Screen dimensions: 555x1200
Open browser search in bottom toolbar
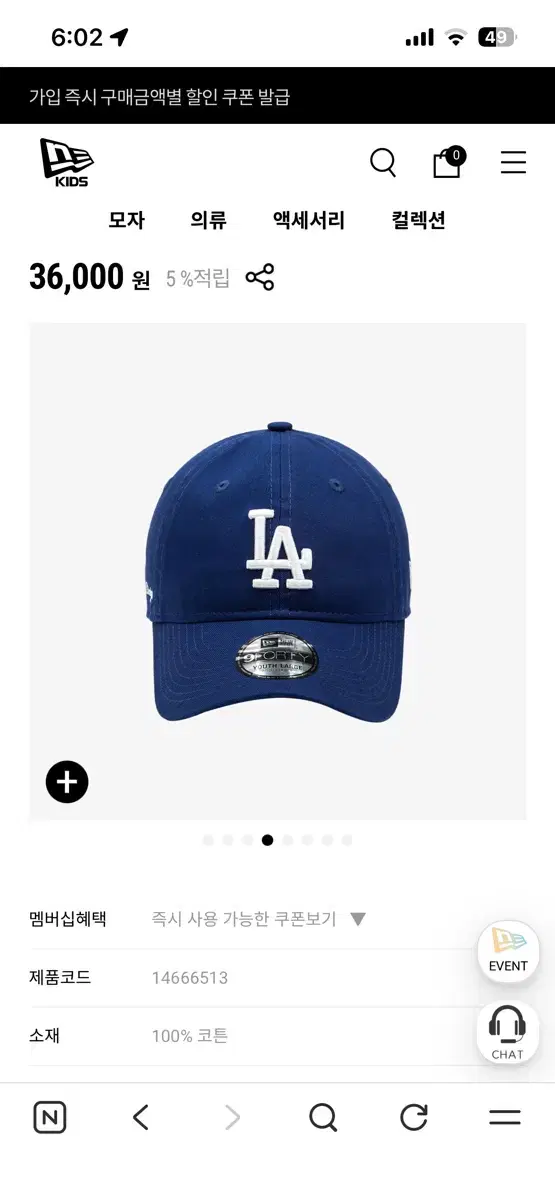click(323, 1117)
